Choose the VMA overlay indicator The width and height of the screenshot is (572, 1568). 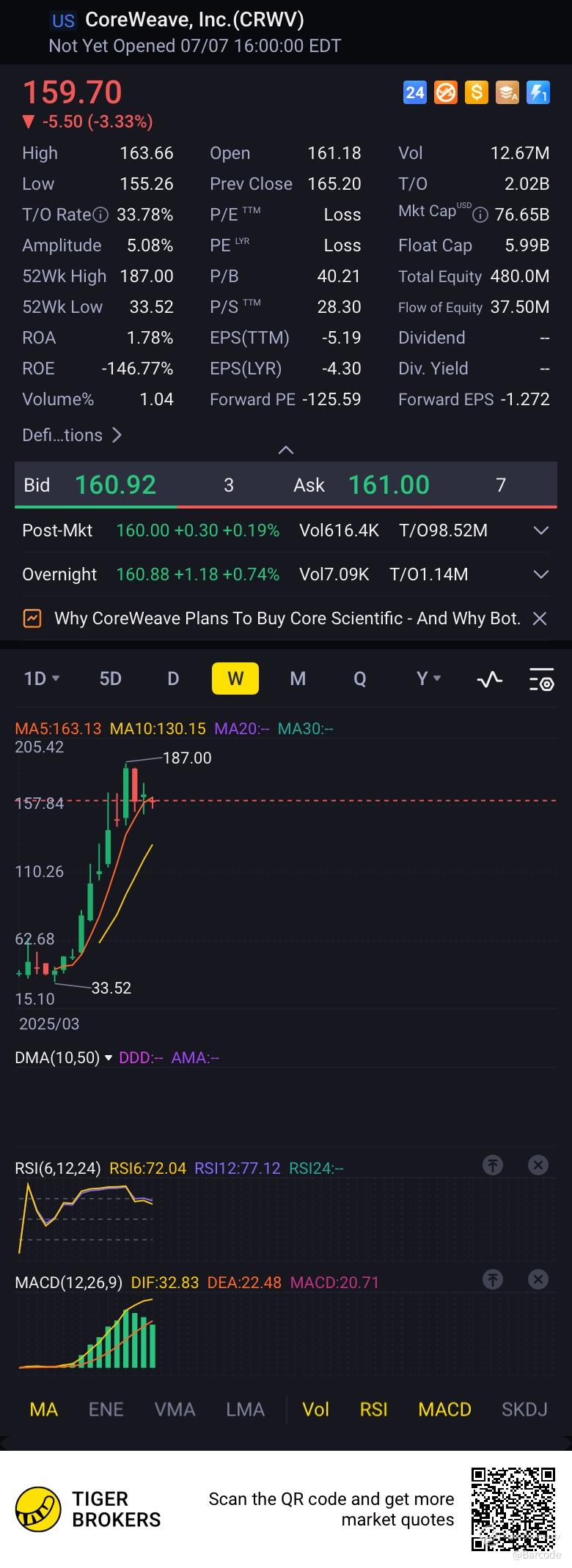tap(175, 1409)
